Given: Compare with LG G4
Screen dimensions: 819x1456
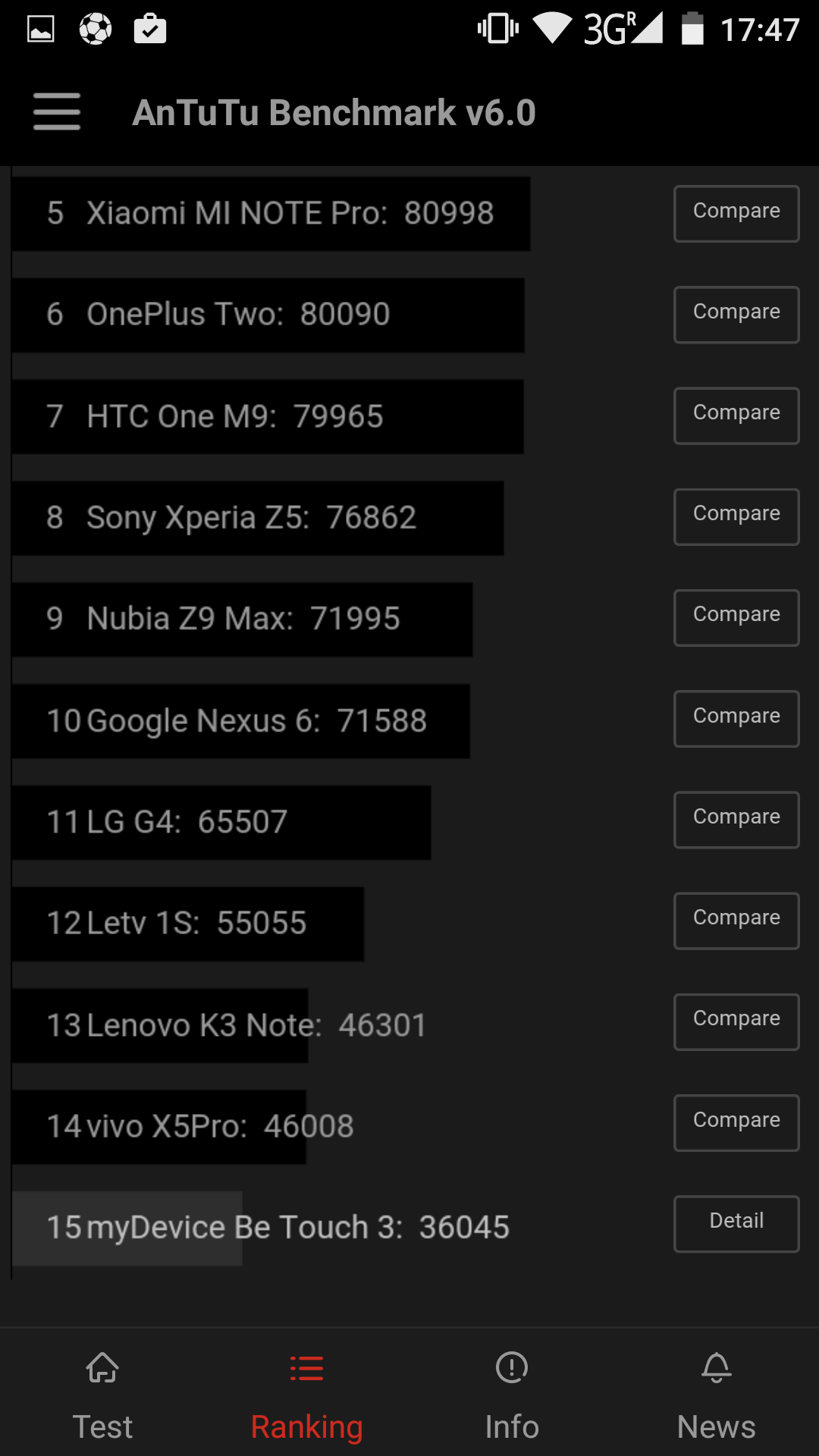Looking at the screenshot, I should (736, 820).
